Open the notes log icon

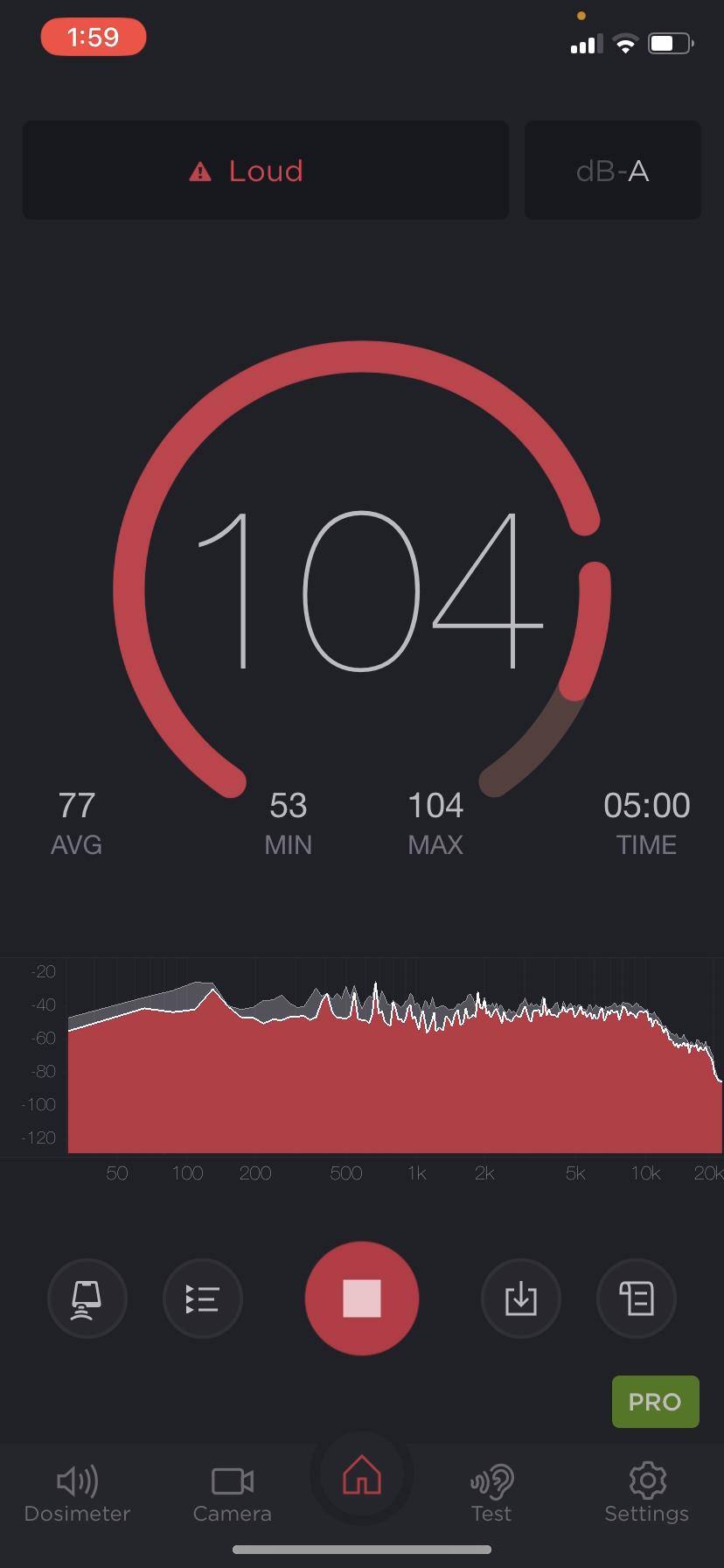tap(636, 1298)
